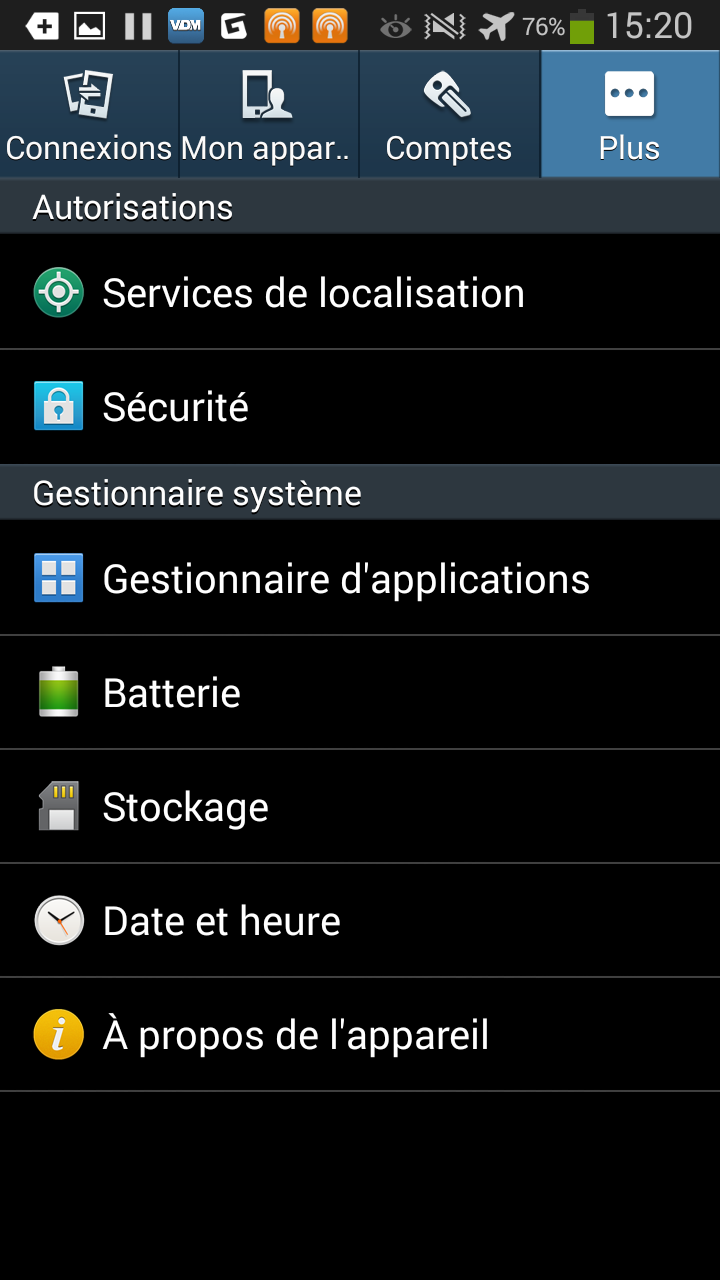The image size is (720, 1280).
Task: Open Sécurité settings
Action: coord(360,407)
